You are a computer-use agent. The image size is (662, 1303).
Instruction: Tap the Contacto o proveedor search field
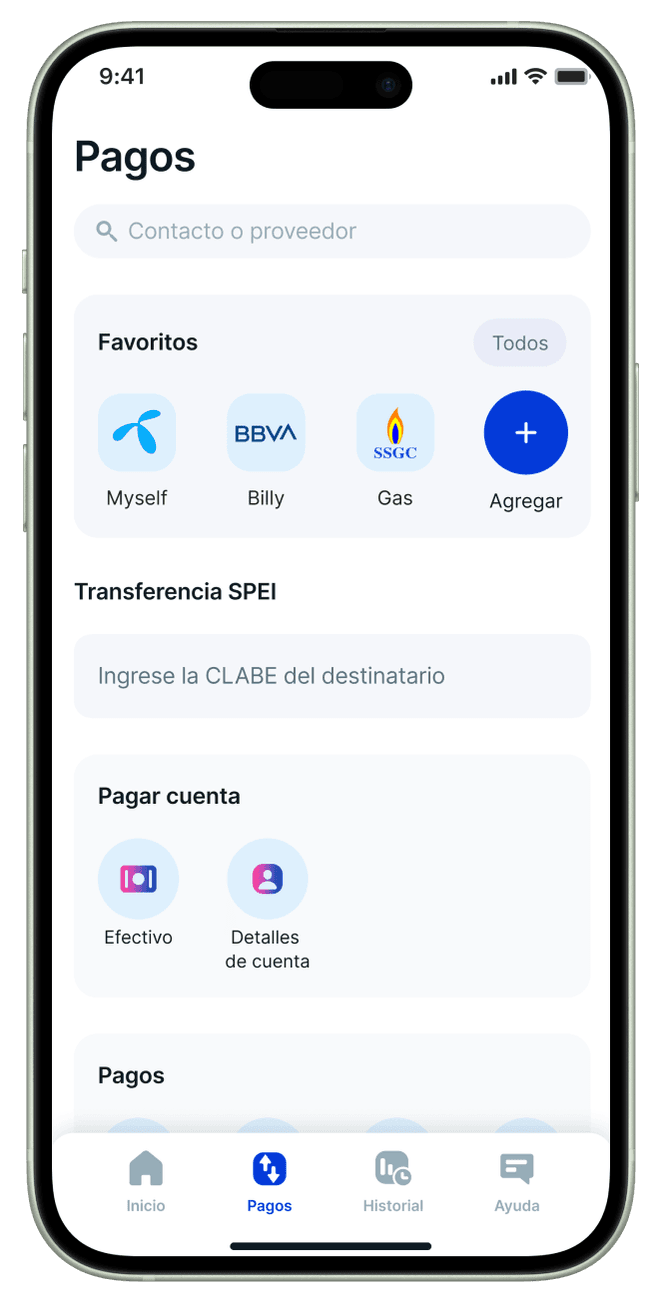point(331,231)
